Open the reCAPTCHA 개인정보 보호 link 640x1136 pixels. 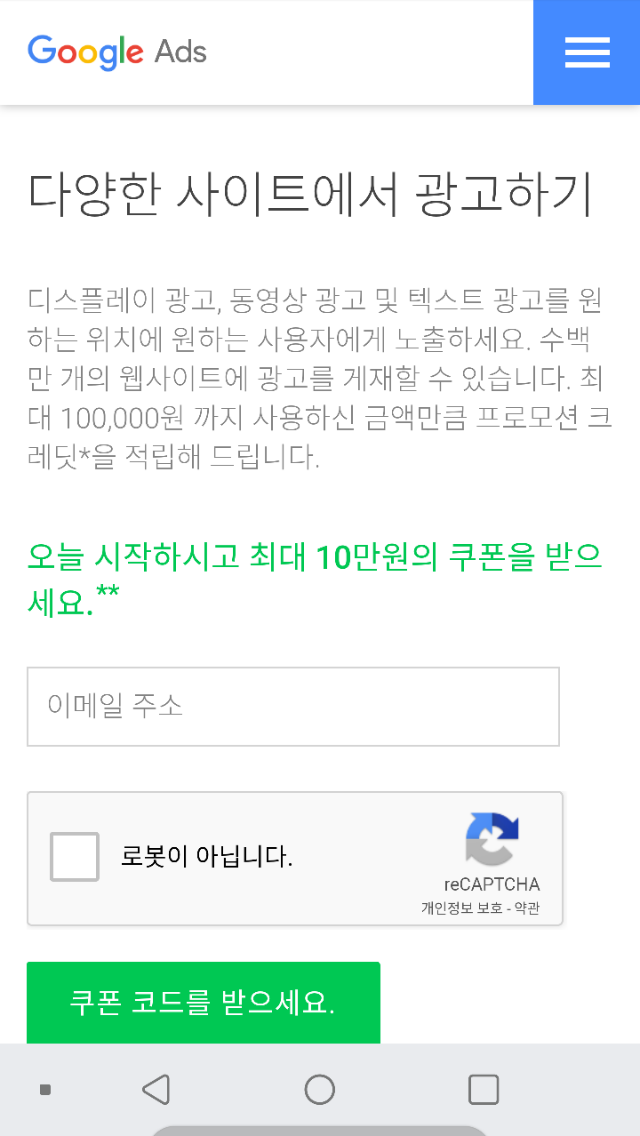[461, 909]
